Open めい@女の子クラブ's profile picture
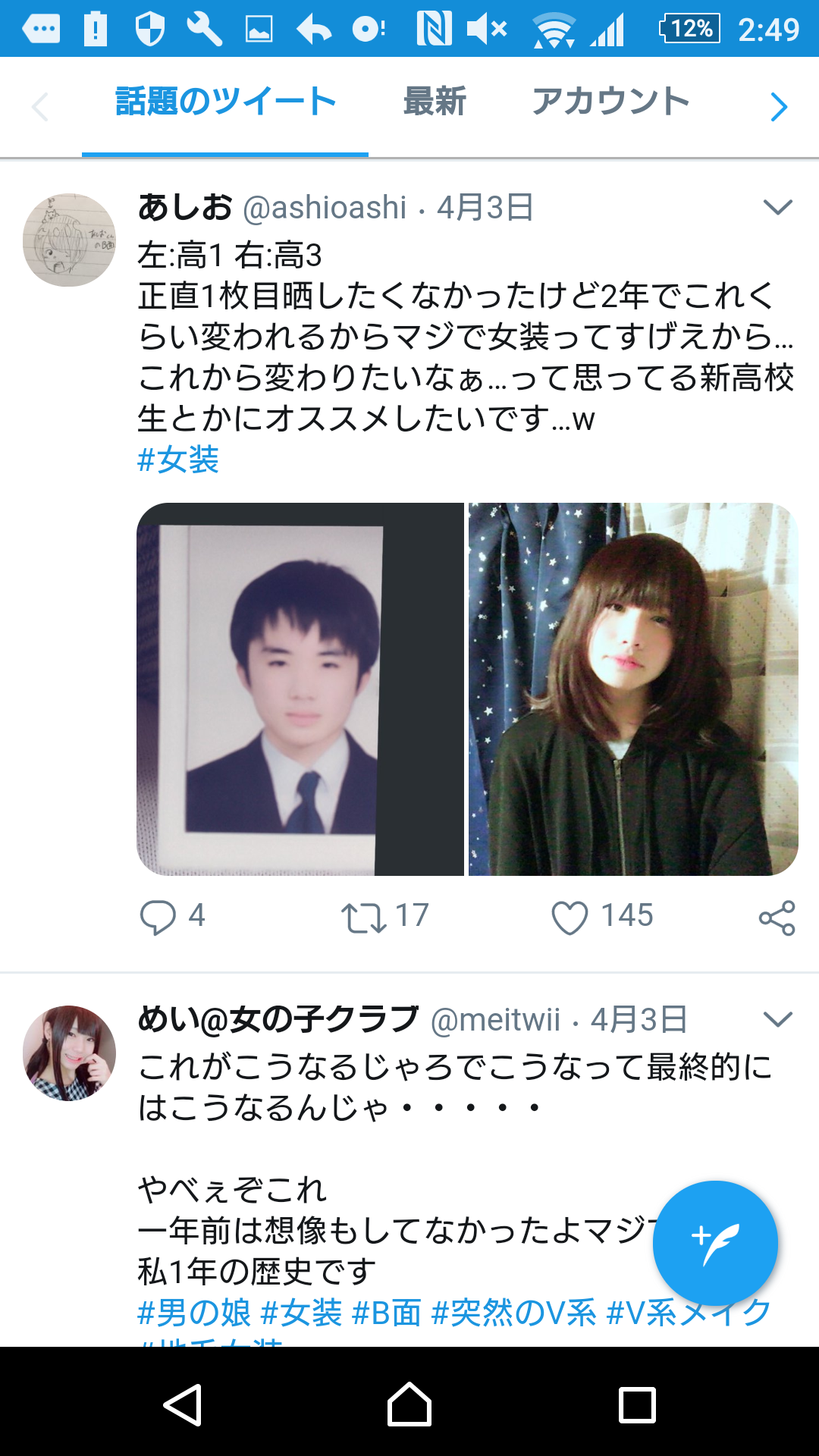 pyautogui.click(x=69, y=1053)
